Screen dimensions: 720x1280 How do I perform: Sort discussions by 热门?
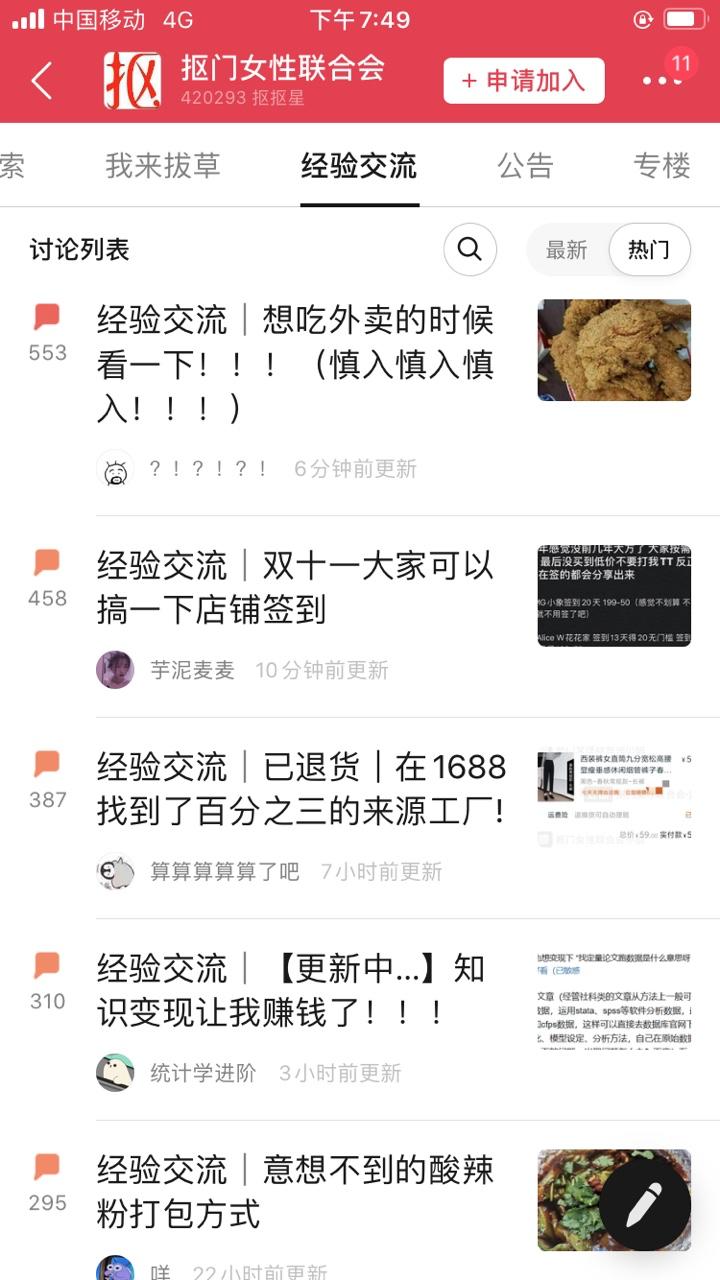point(649,250)
